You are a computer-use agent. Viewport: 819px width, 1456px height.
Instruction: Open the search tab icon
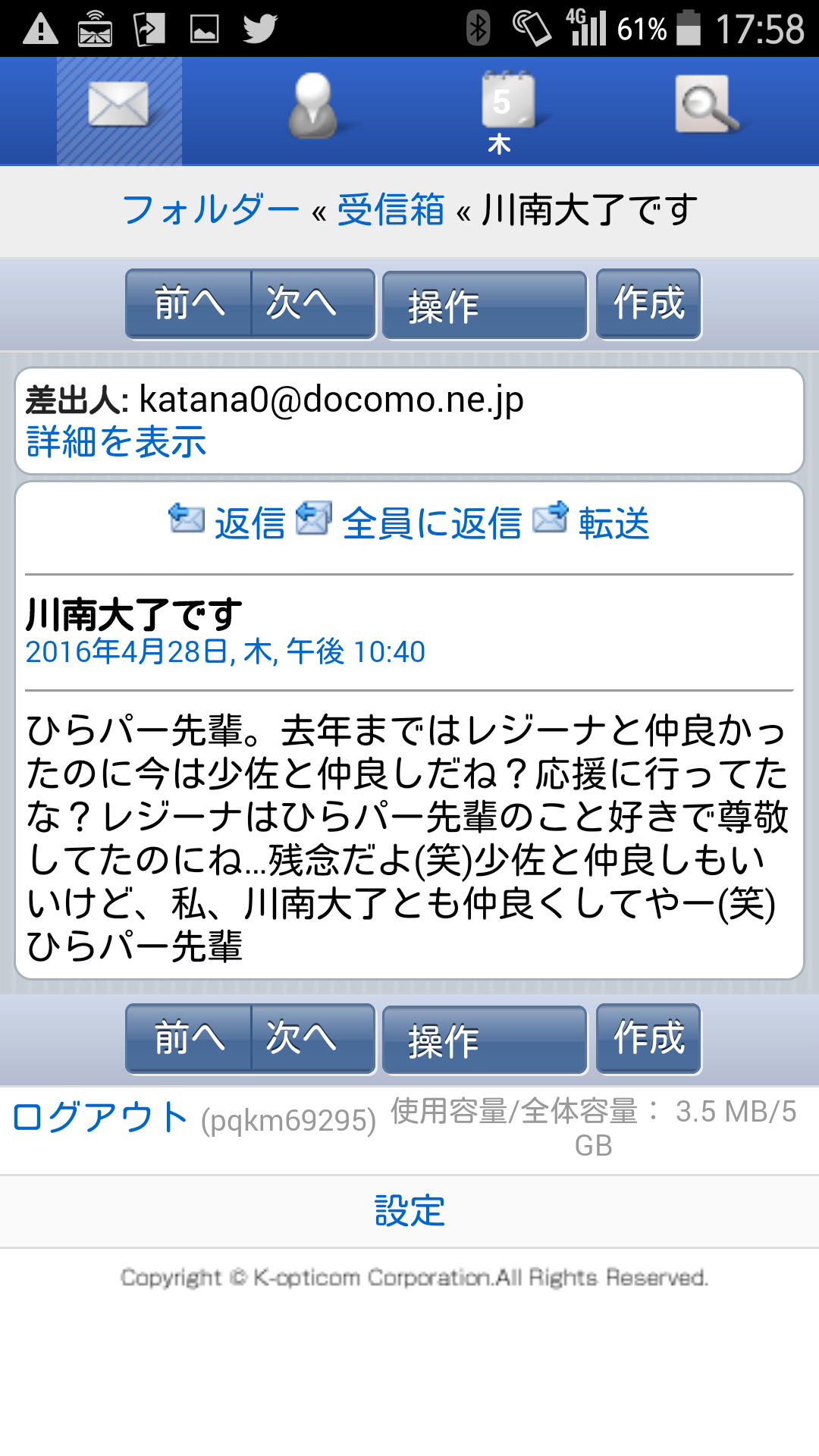[x=707, y=105]
